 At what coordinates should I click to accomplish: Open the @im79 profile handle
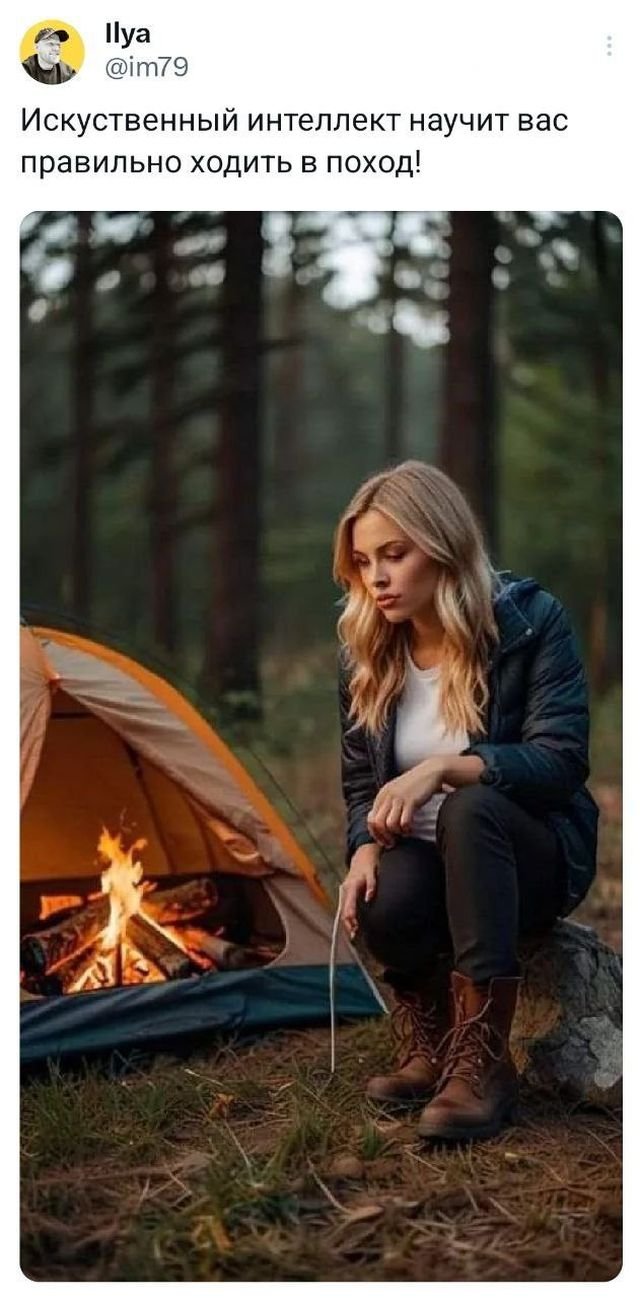pyautogui.click(x=147, y=68)
